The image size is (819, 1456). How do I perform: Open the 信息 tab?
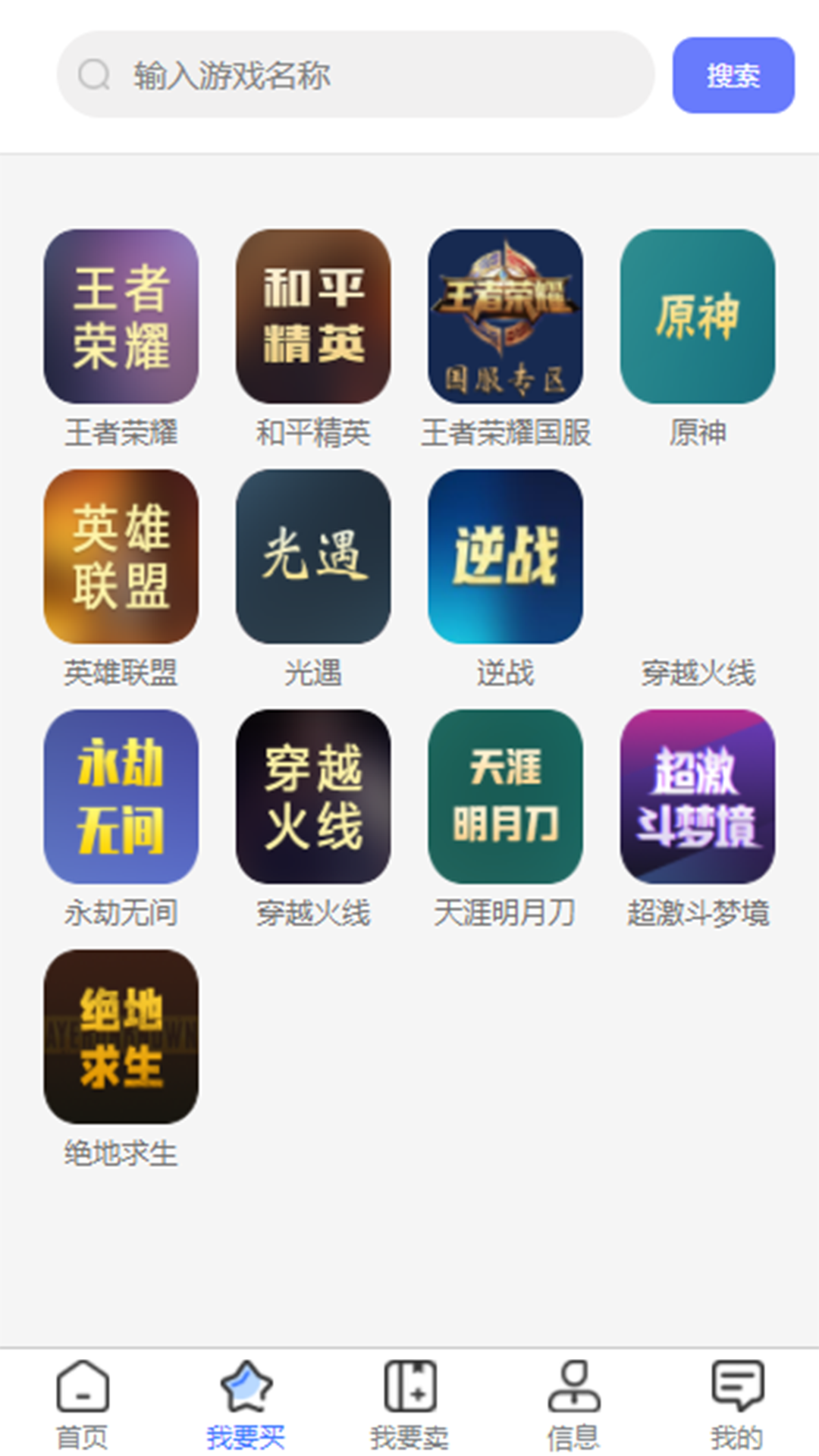pyautogui.click(x=573, y=1404)
